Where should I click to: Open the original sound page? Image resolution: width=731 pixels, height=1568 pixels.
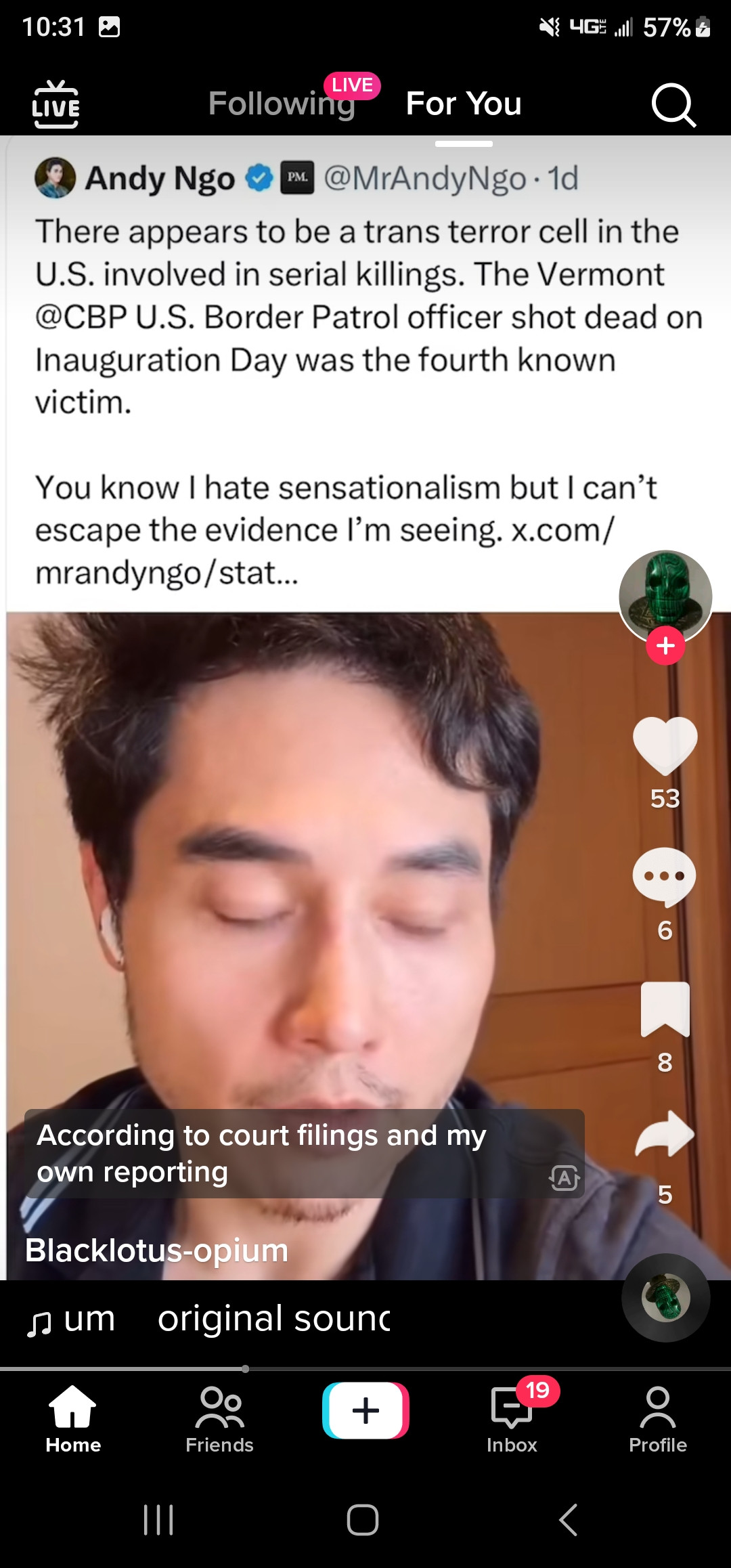[273, 1319]
